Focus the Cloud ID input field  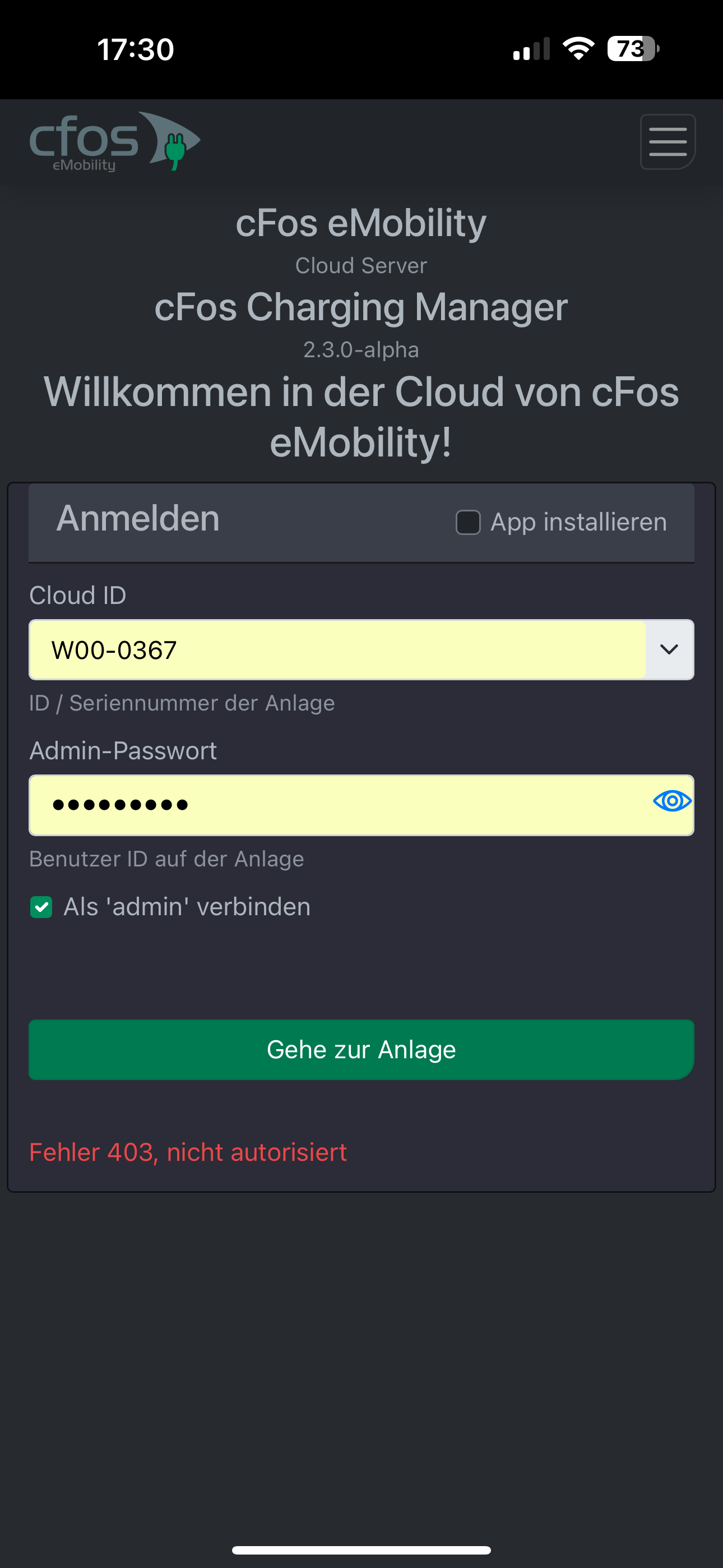tap(336, 649)
